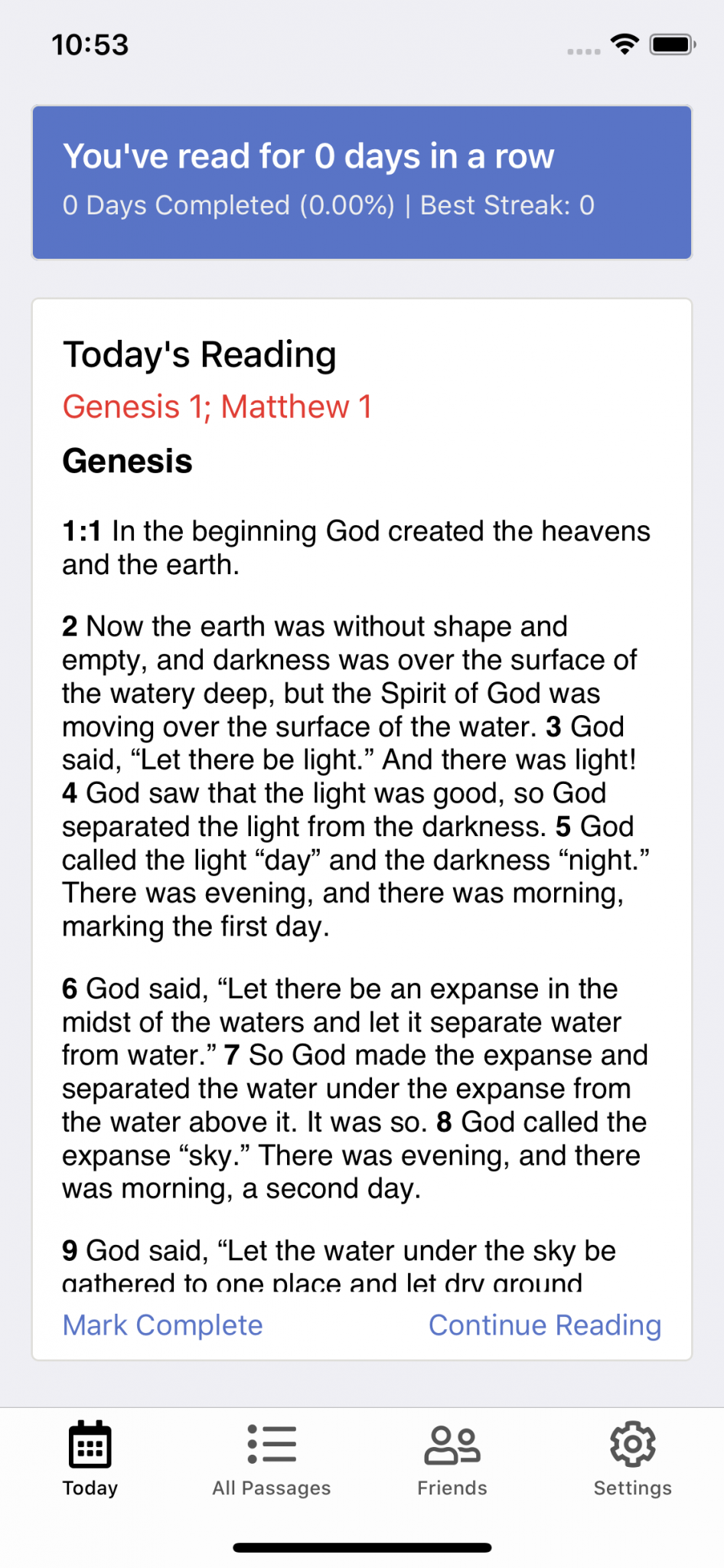This screenshot has height=1568, width=724.
Task: Go to the Settings tab
Action: tap(632, 1459)
